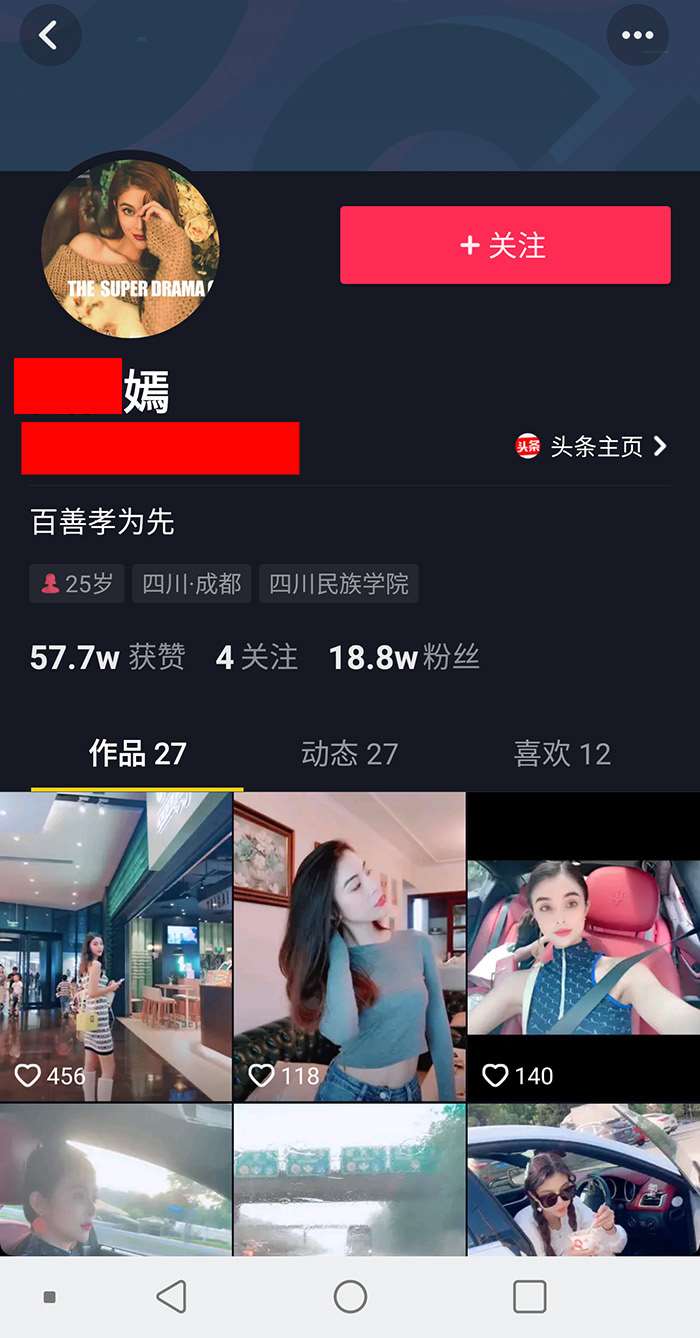Open the video with 118 likes
Screen dimensions: 700x1338
349,946
